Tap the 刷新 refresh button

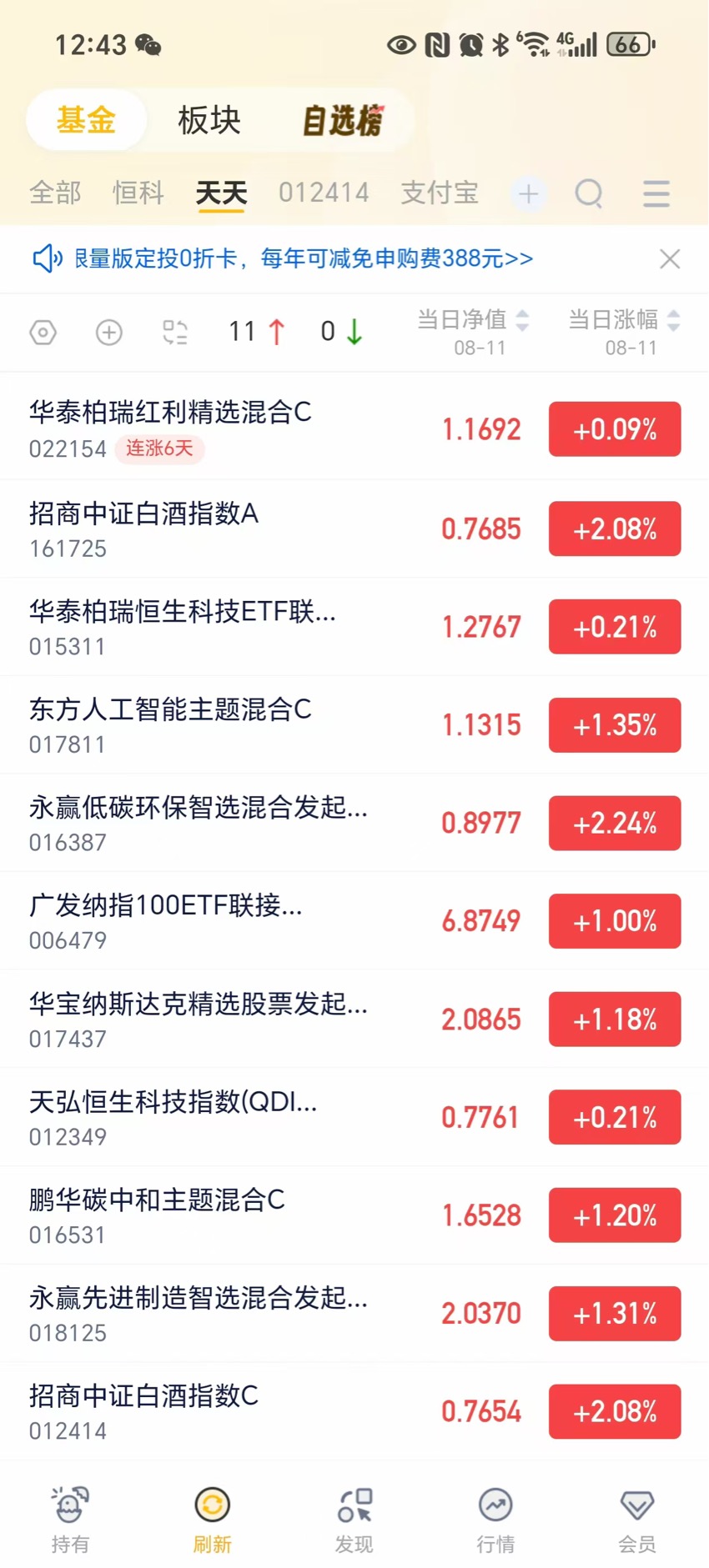212,1520
